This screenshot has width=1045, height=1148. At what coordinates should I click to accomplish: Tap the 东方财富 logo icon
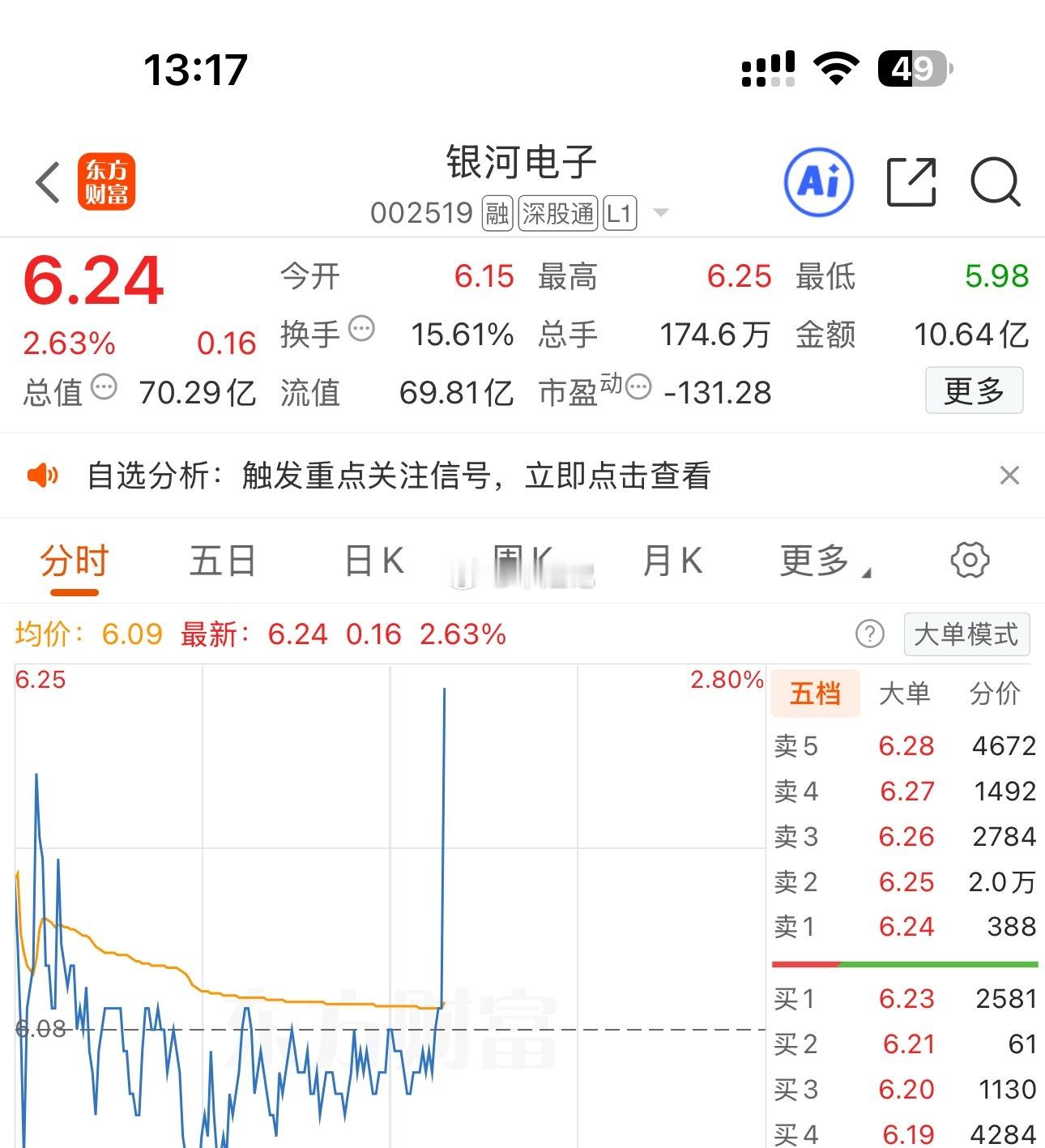point(105,182)
